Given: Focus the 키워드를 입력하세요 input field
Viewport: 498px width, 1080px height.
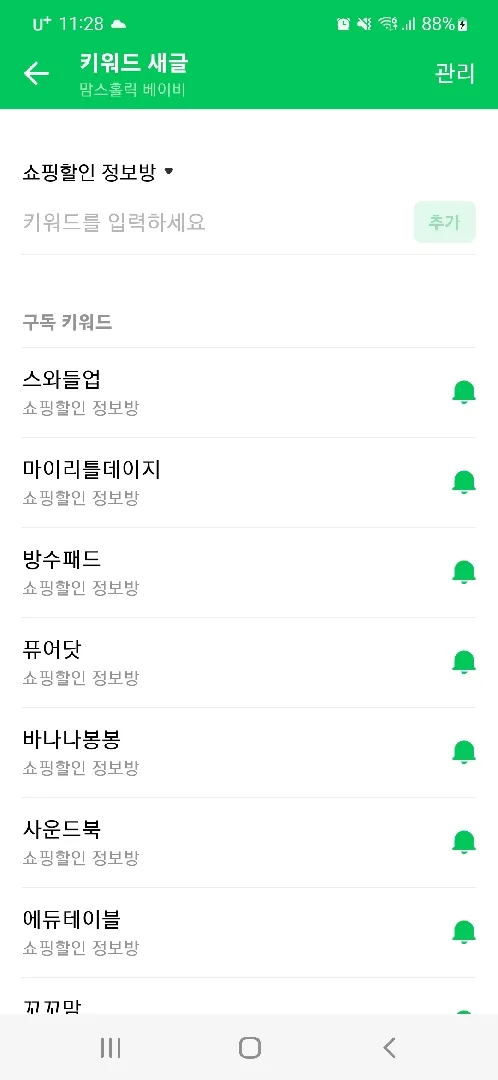Looking at the screenshot, I should [214, 222].
